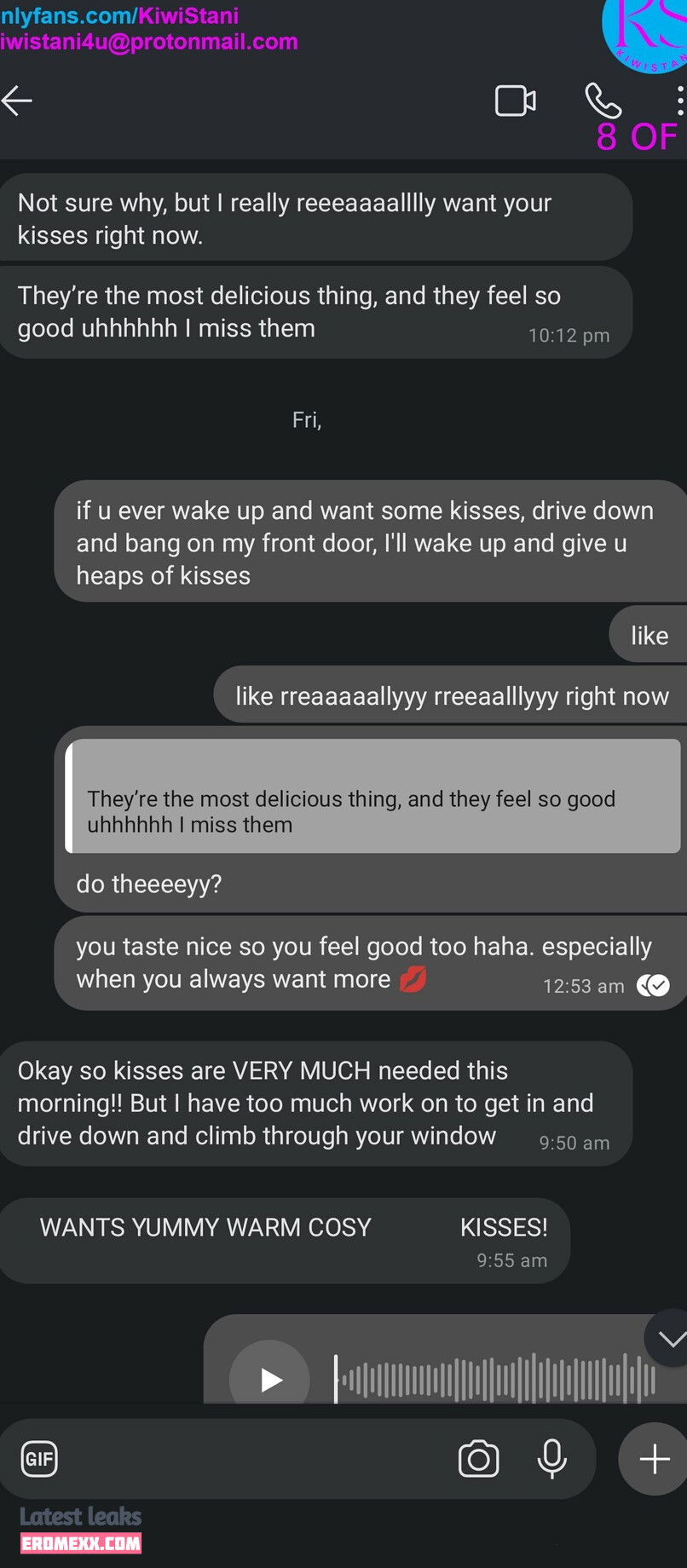Image resolution: width=687 pixels, height=1568 pixels.
Task: Tap the microphone to record audio
Action: (x=551, y=1459)
